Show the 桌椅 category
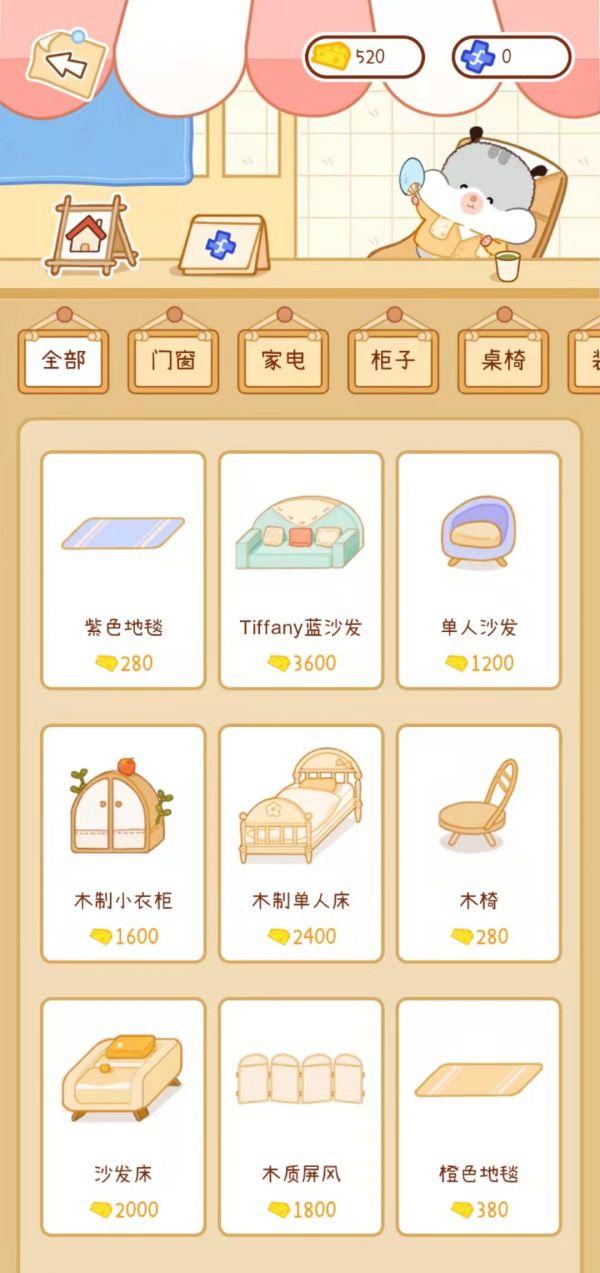 coord(503,360)
